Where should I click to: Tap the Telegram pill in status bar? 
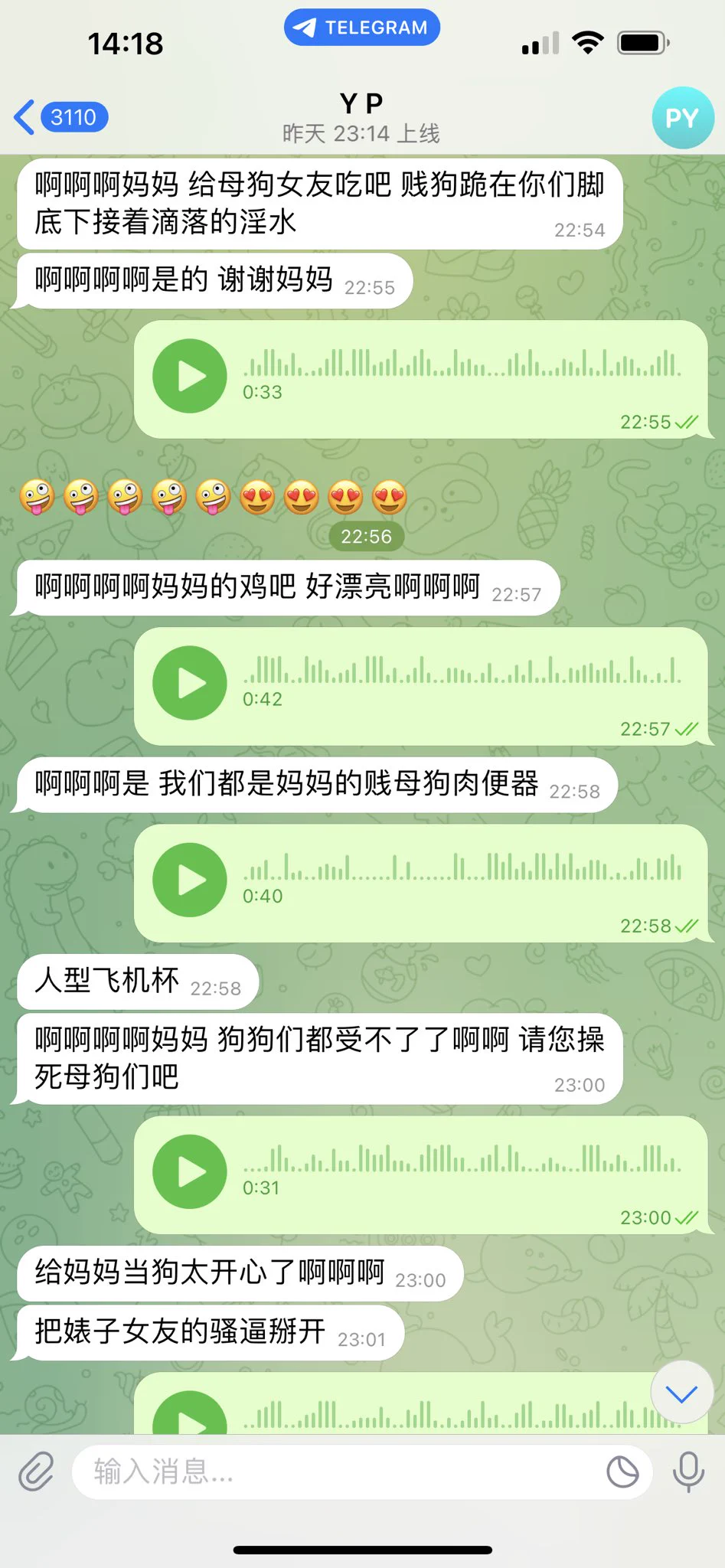click(x=362, y=28)
